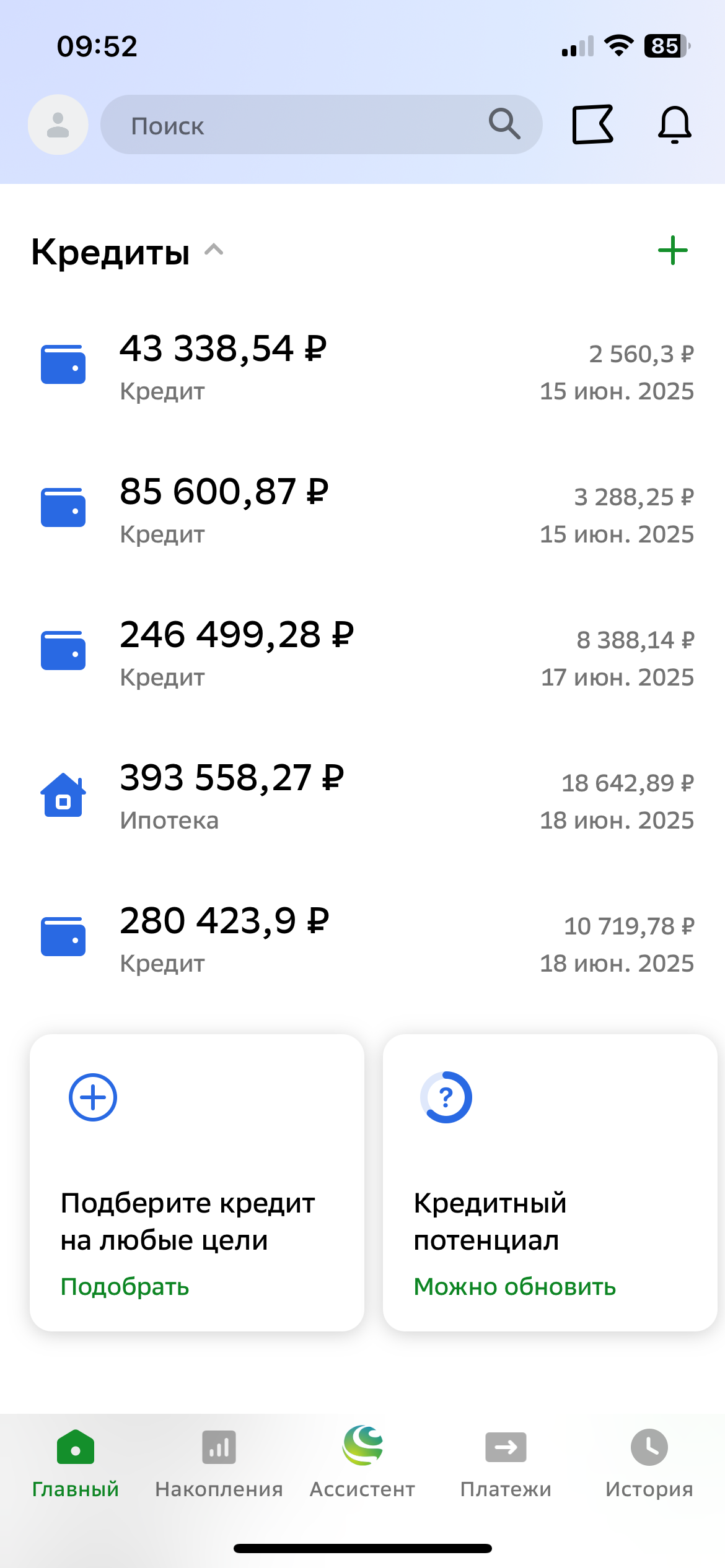Open the 43 338,54 ₽ credit
Viewport: 725px width, 1568px height.
click(x=362, y=368)
